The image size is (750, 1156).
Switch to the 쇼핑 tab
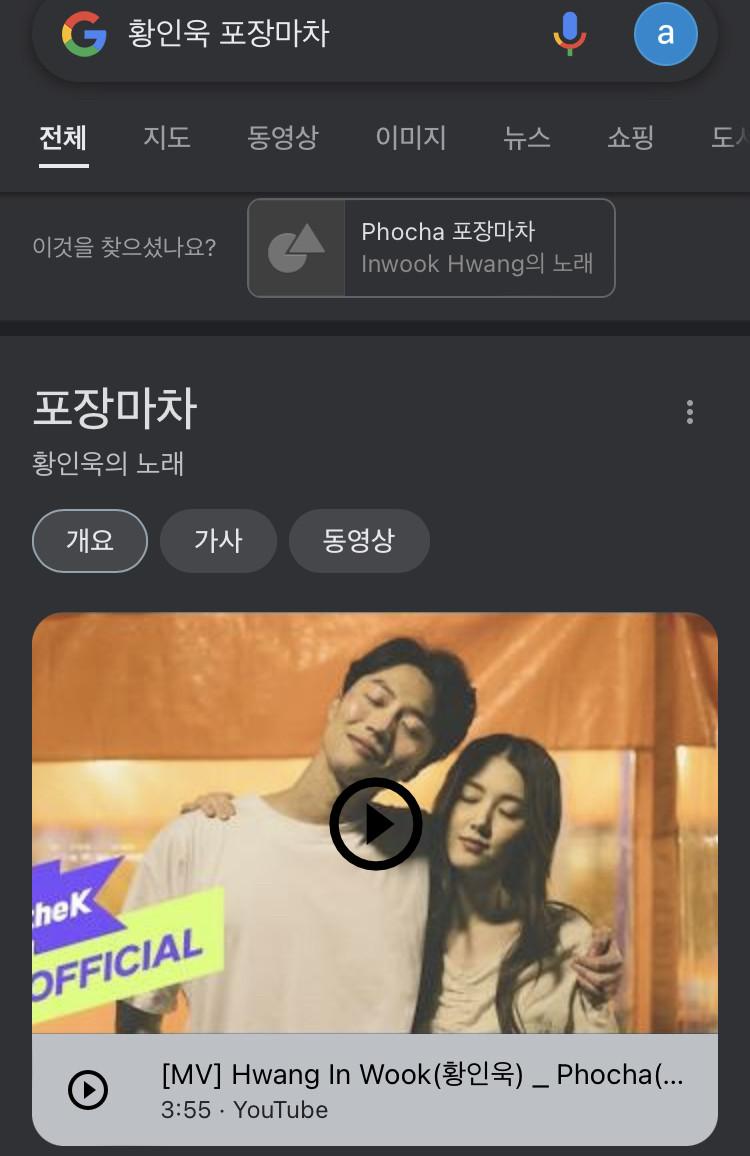tap(631, 137)
